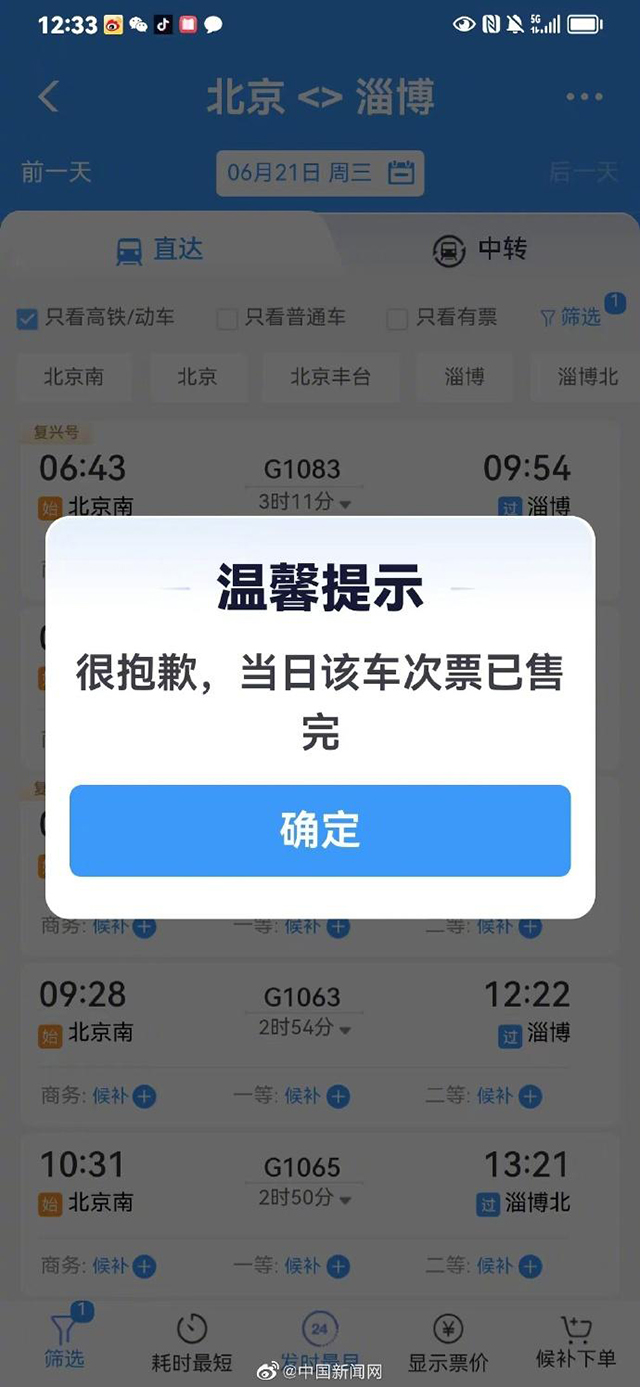Uncheck 只看高铁/动车 filter

(x=96, y=318)
